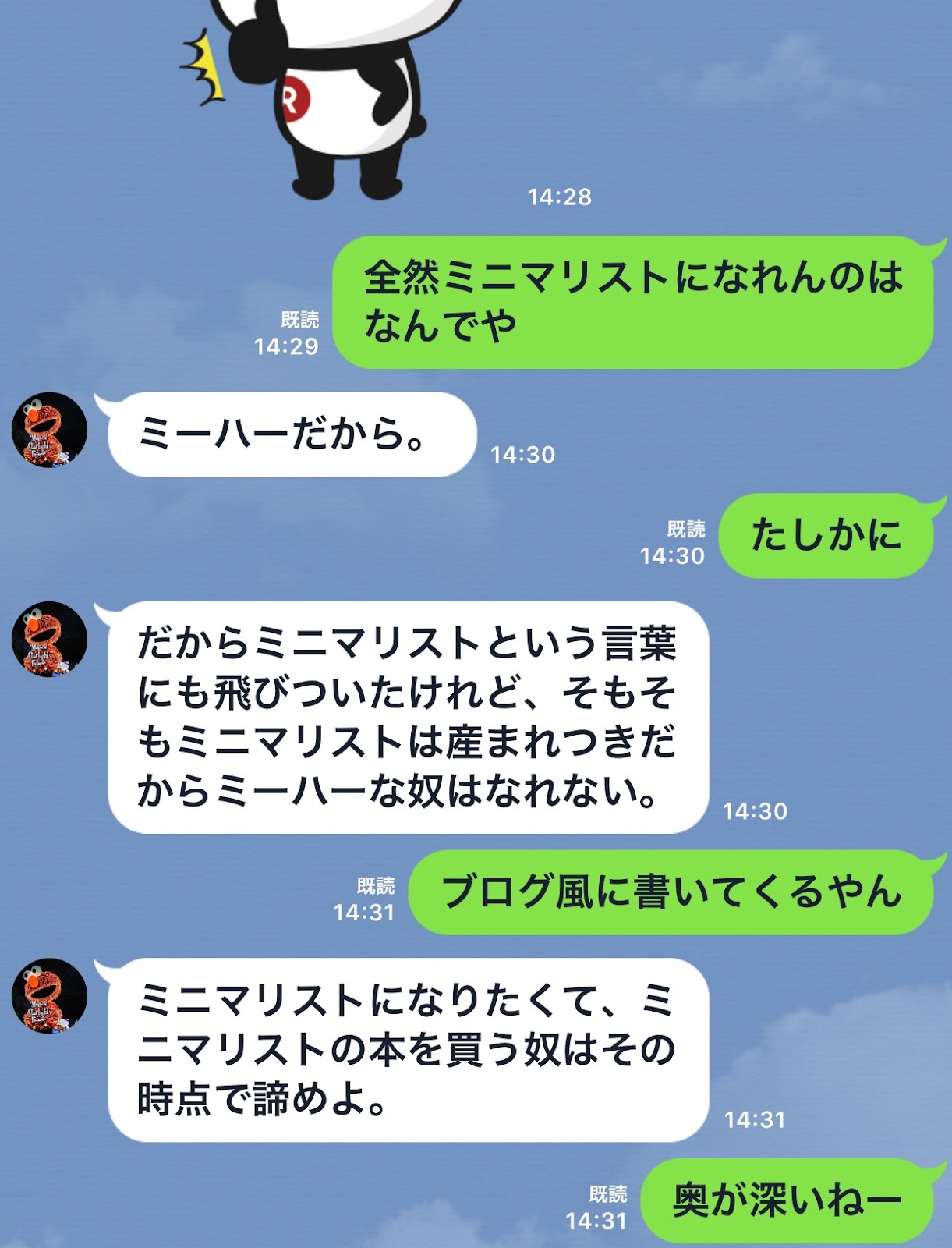The width and height of the screenshot is (952, 1248).
Task: Open avatar beside ミニマリストになりたくて message
Action: (x=49, y=996)
